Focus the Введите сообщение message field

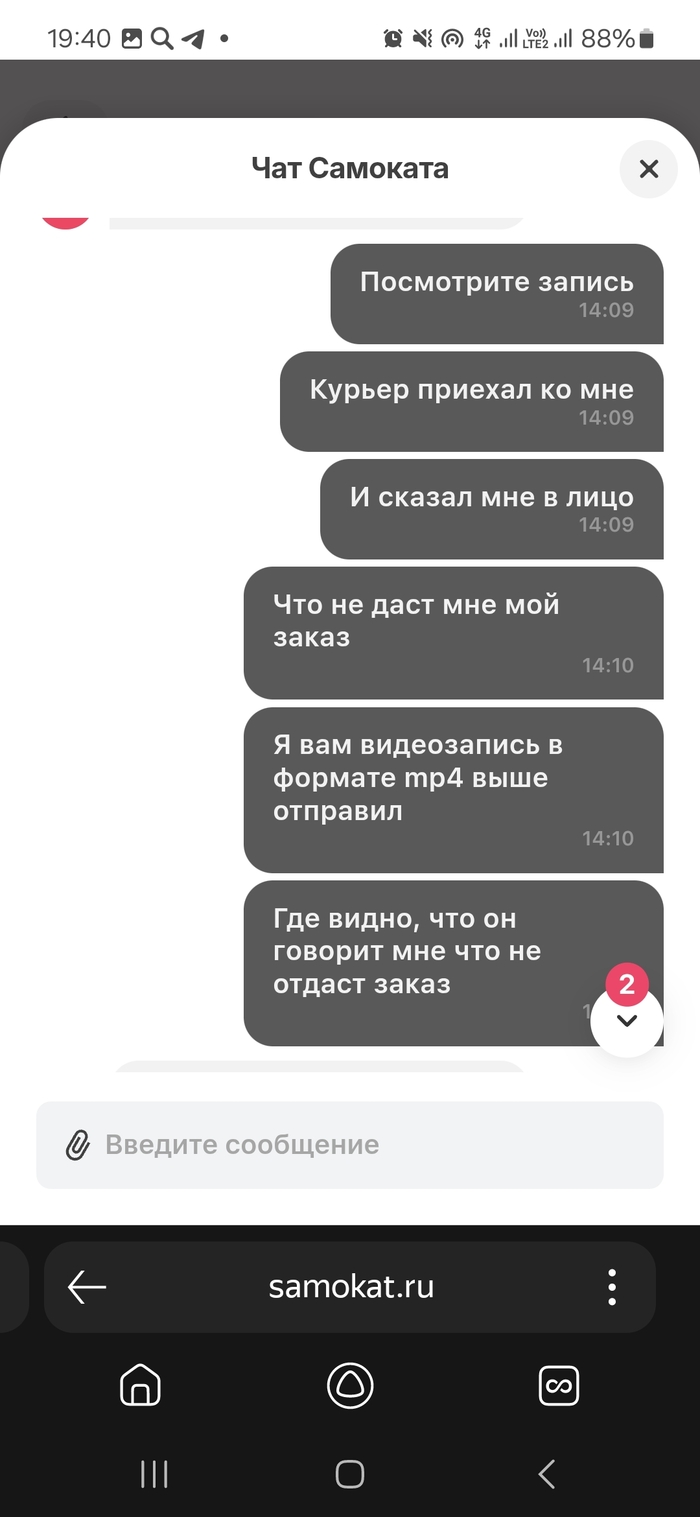pyautogui.click(x=370, y=1145)
